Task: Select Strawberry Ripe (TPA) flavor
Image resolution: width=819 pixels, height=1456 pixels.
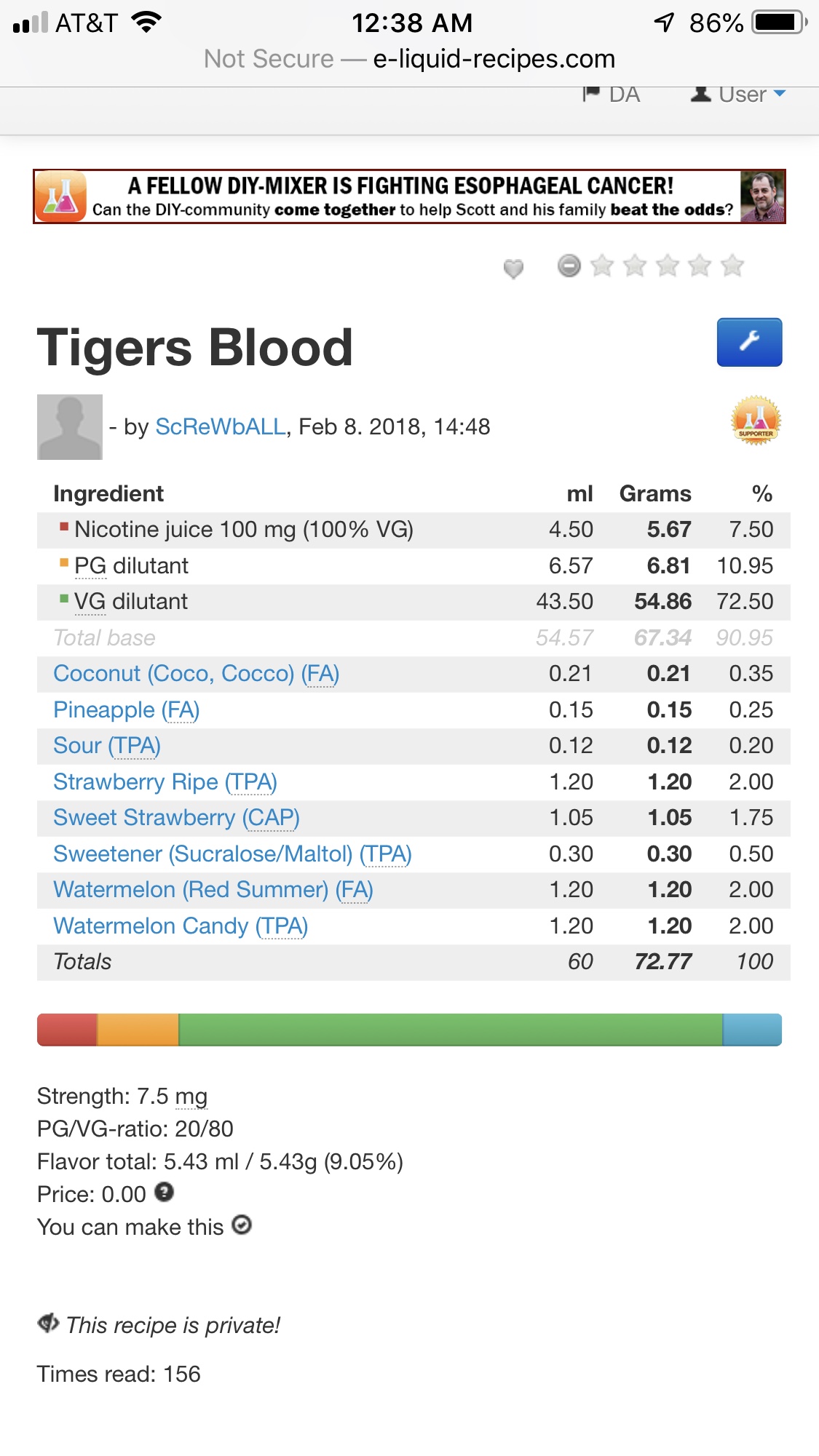Action: [x=165, y=782]
